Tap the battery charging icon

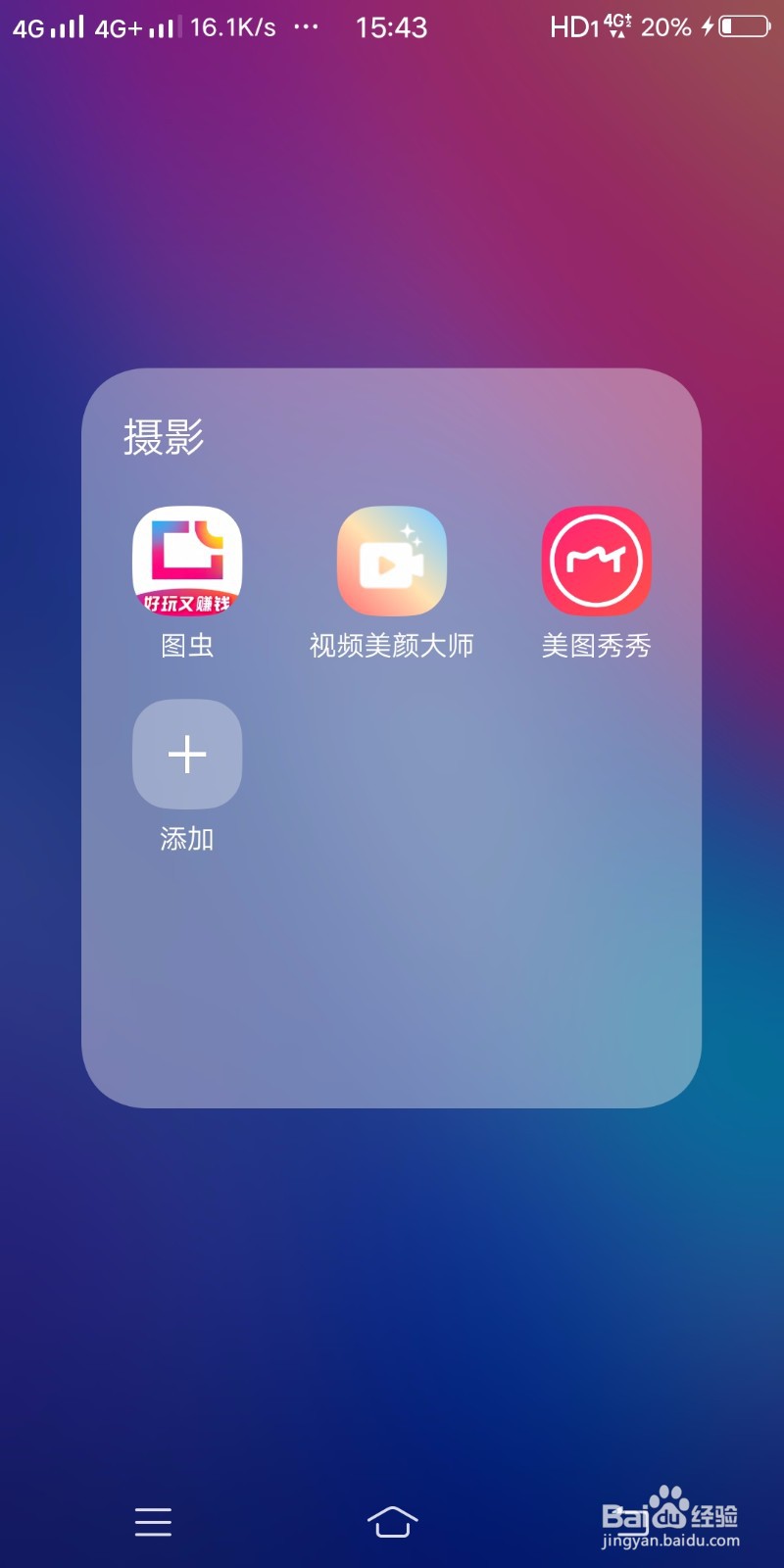tap(740, 26)
